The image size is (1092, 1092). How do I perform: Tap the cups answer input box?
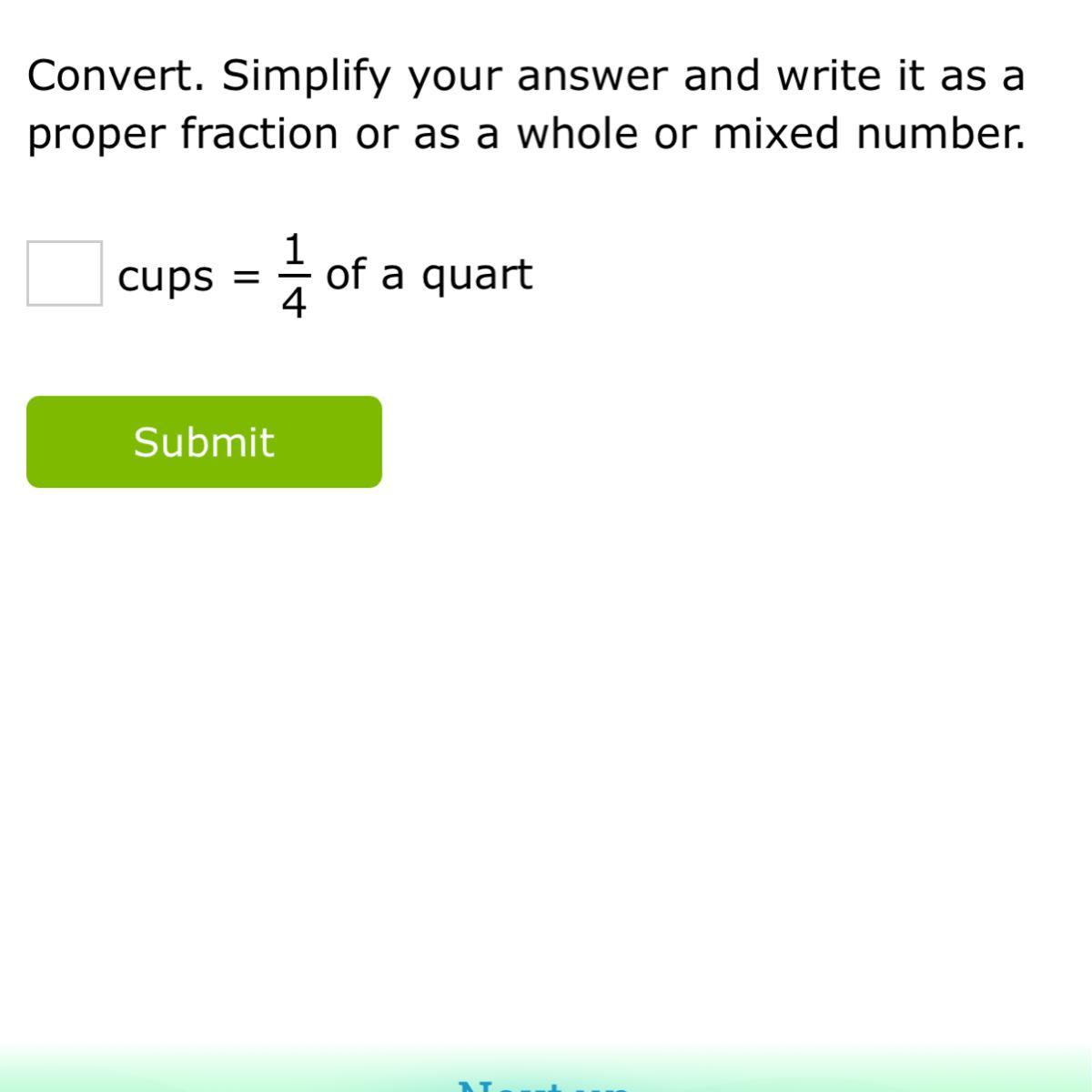click(64, 273)
